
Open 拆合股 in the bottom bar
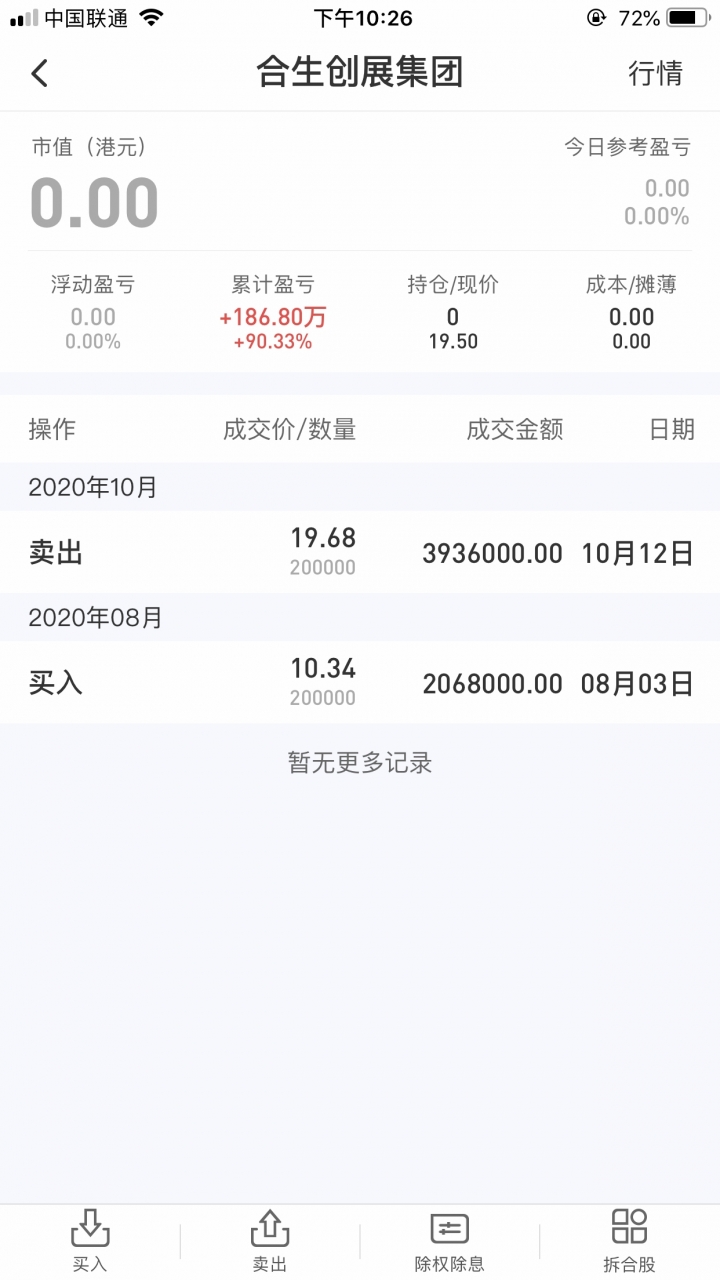(630, 1241)
